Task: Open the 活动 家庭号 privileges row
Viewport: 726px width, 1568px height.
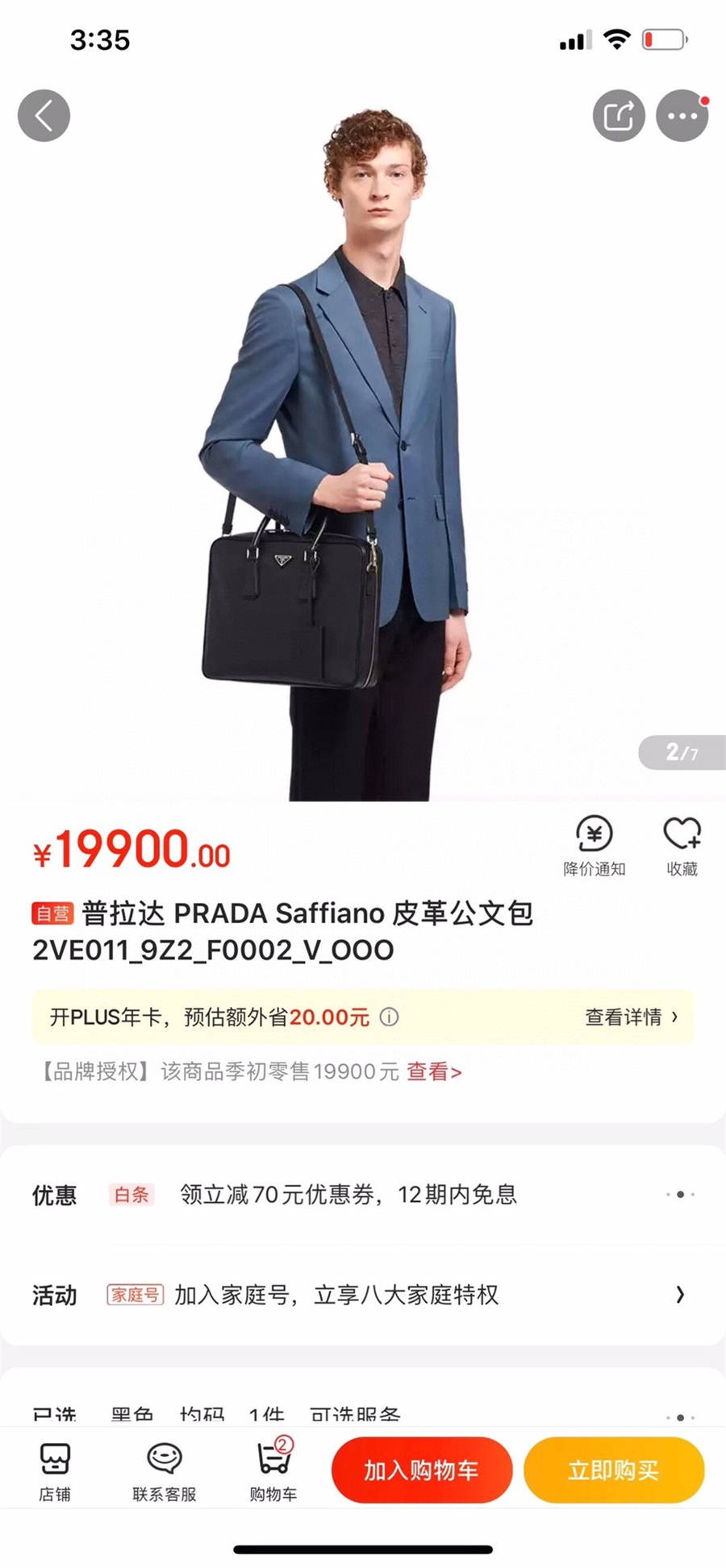Action: 363,1295
